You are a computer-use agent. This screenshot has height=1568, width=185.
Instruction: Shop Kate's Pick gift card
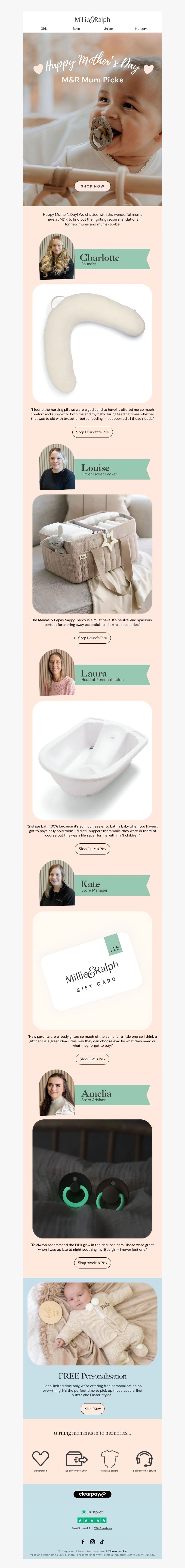(93, 1059)
